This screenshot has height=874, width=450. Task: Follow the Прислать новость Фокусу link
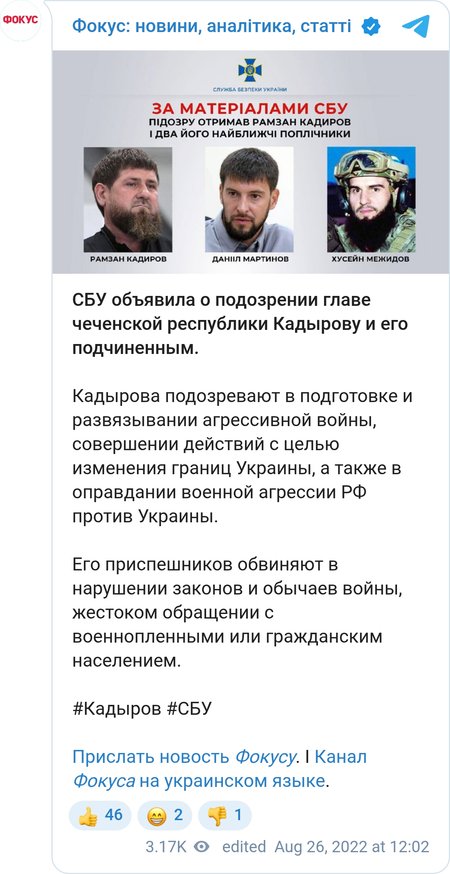tap(184, 757)
